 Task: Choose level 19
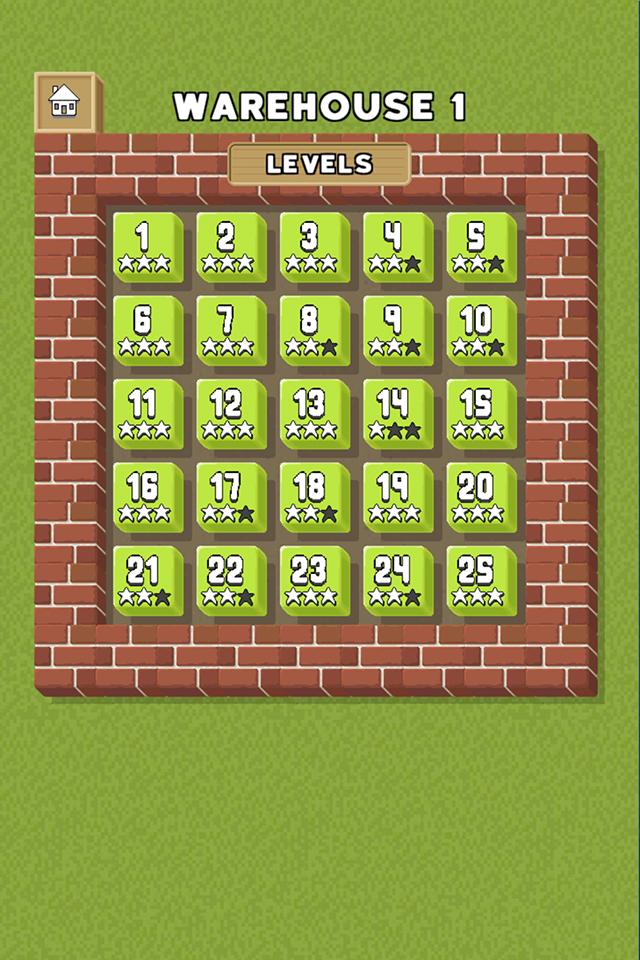coord(394,496)
